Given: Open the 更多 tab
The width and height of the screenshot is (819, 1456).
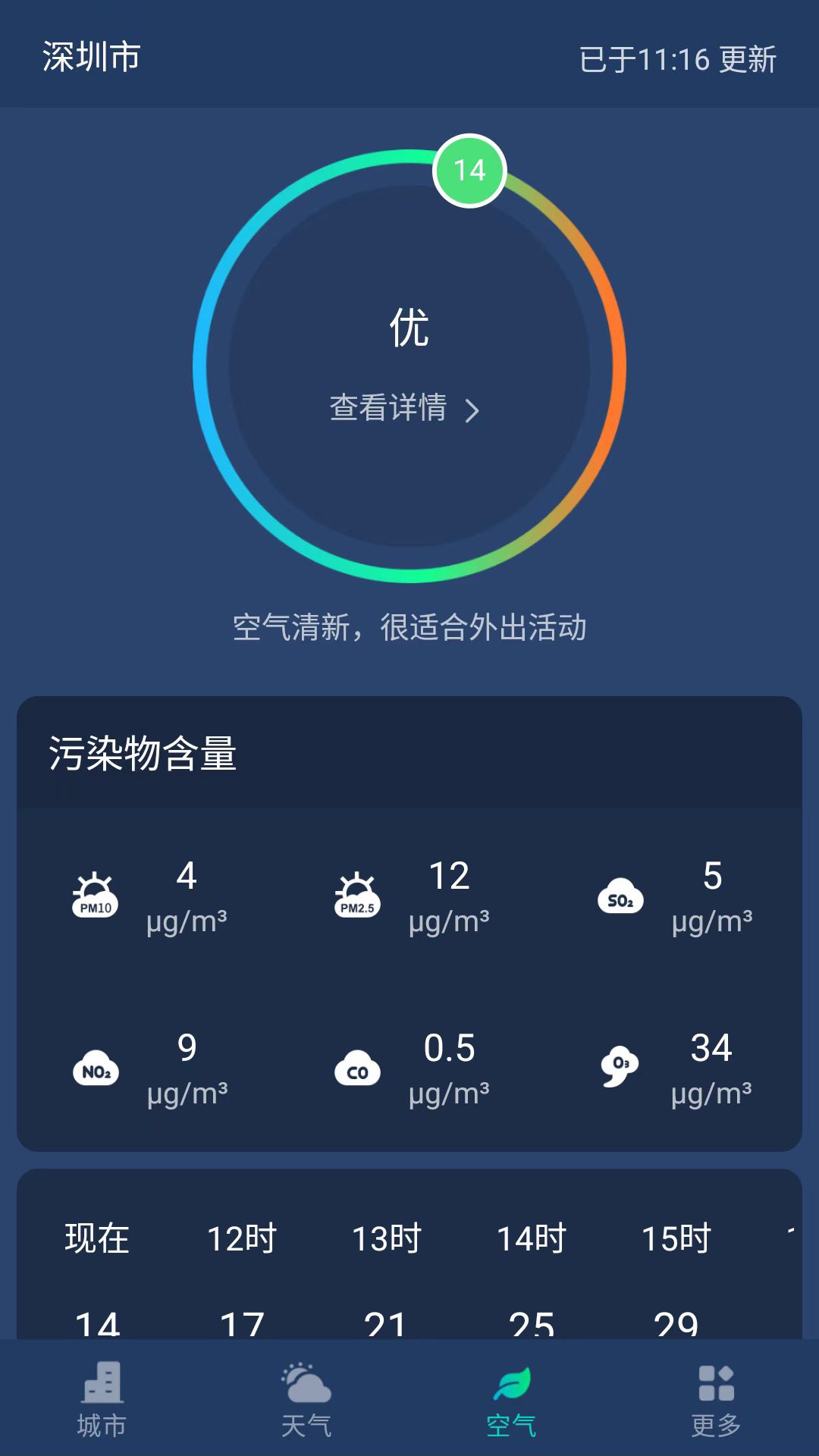Looking at the screenshot, I should pos(716,1399).
